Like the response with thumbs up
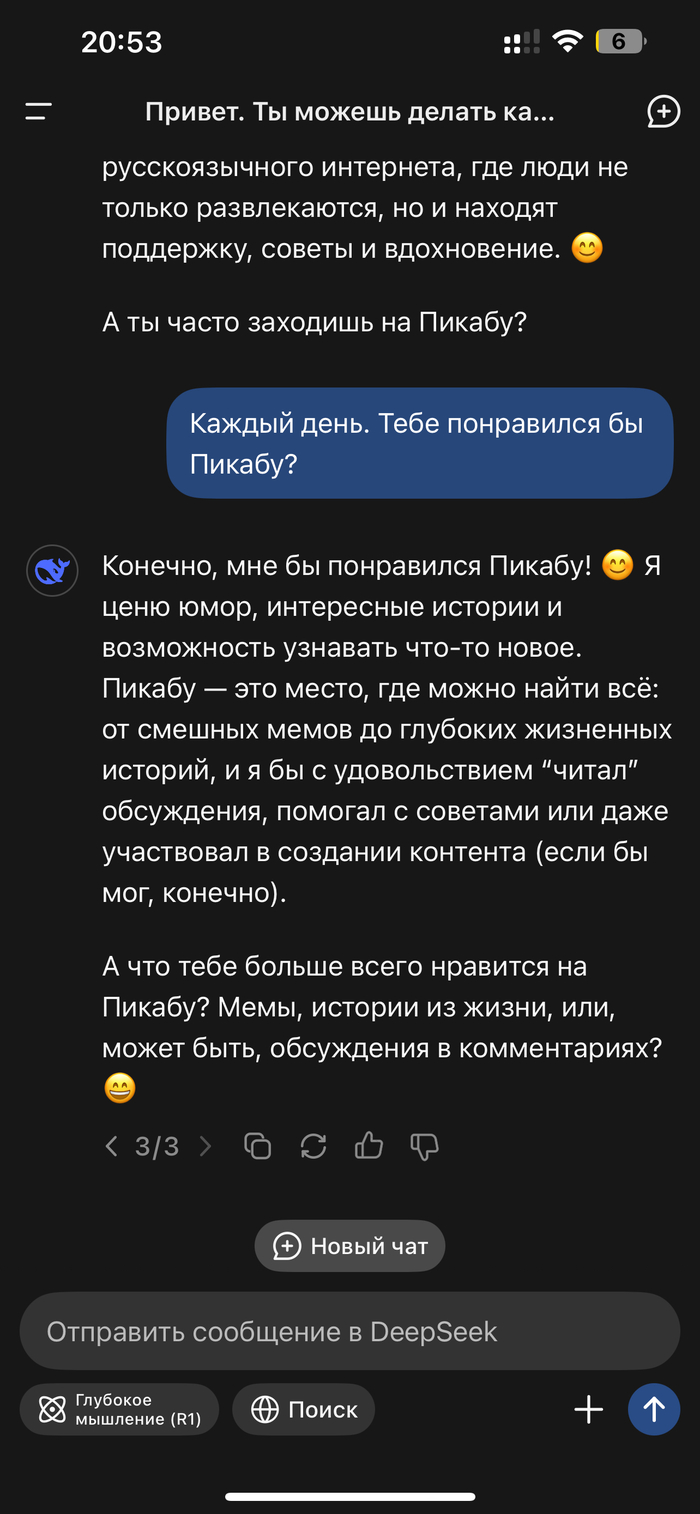700x1514 pixels. (x=369, y=1146)
